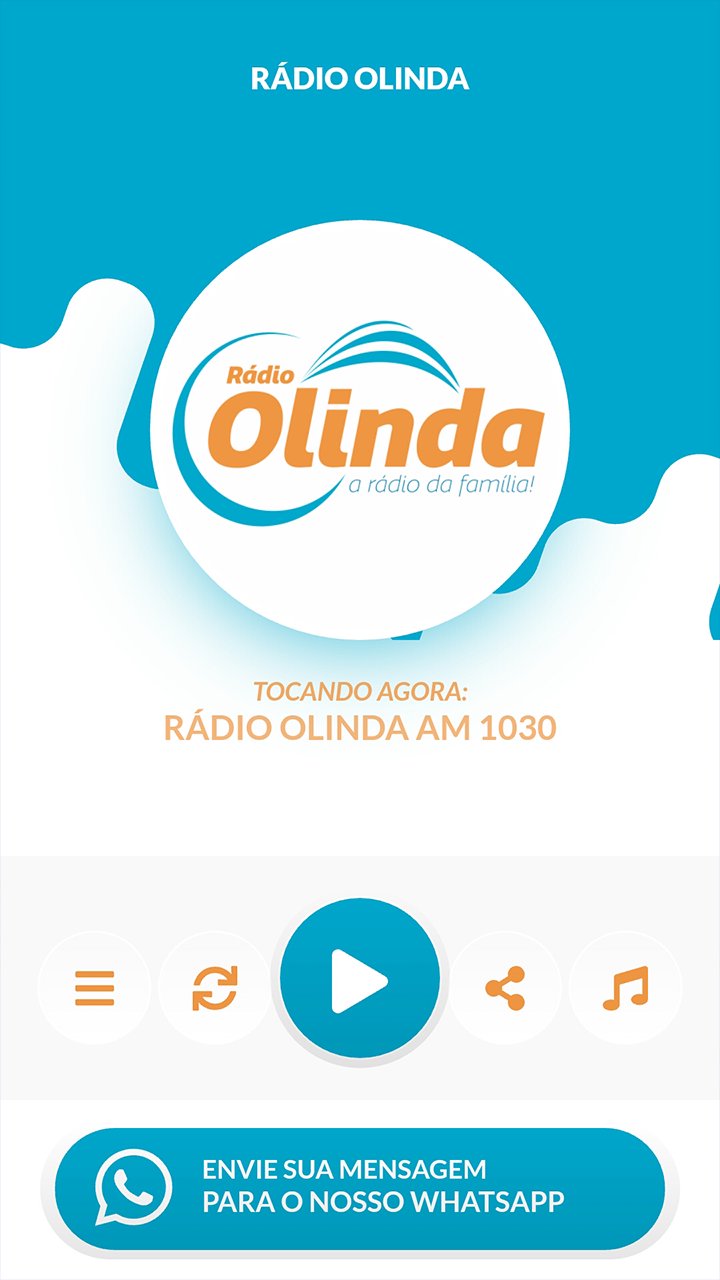
Task: Start playing Rádio Olinda
Action: tap(360, 980)
